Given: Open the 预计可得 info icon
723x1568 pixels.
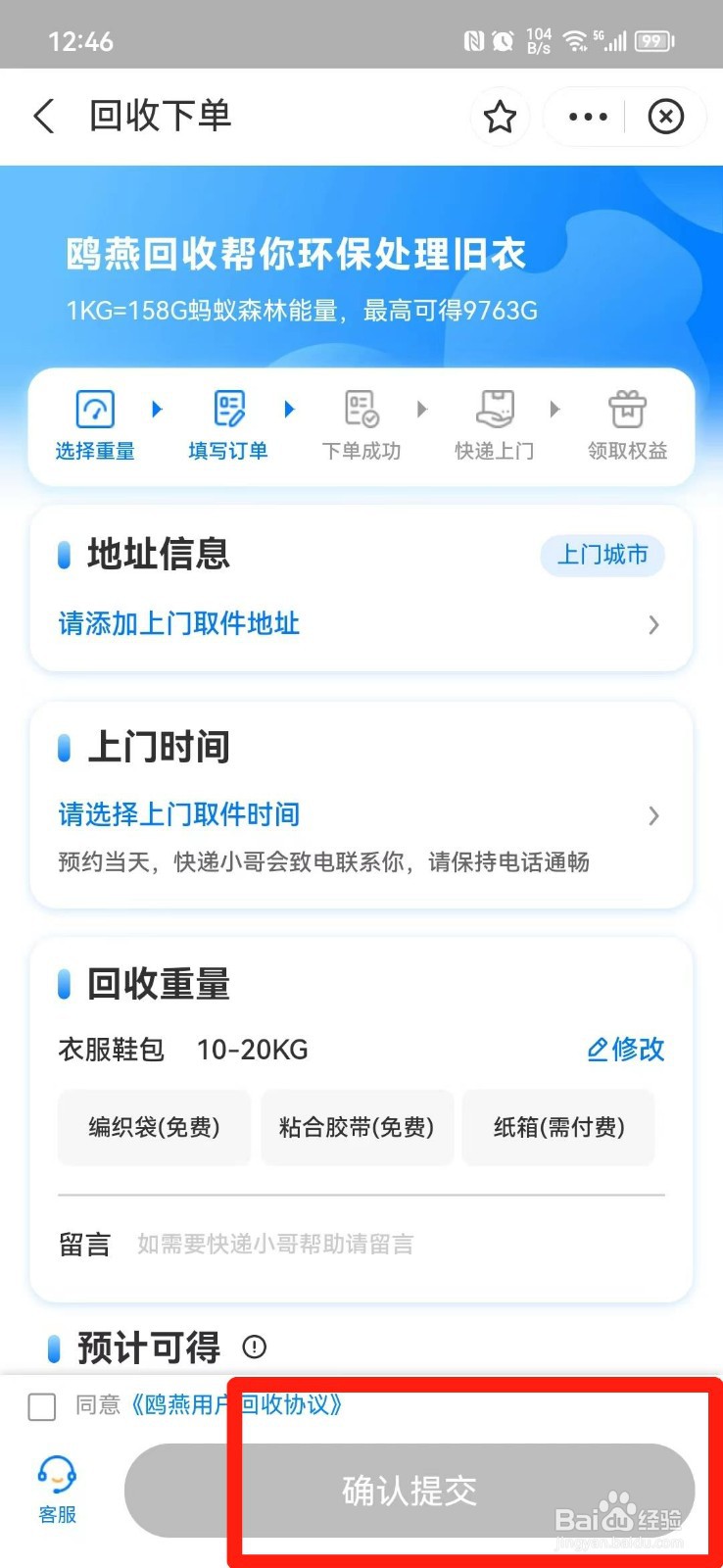Looking at the screenshot, I should coord(254,1347).
